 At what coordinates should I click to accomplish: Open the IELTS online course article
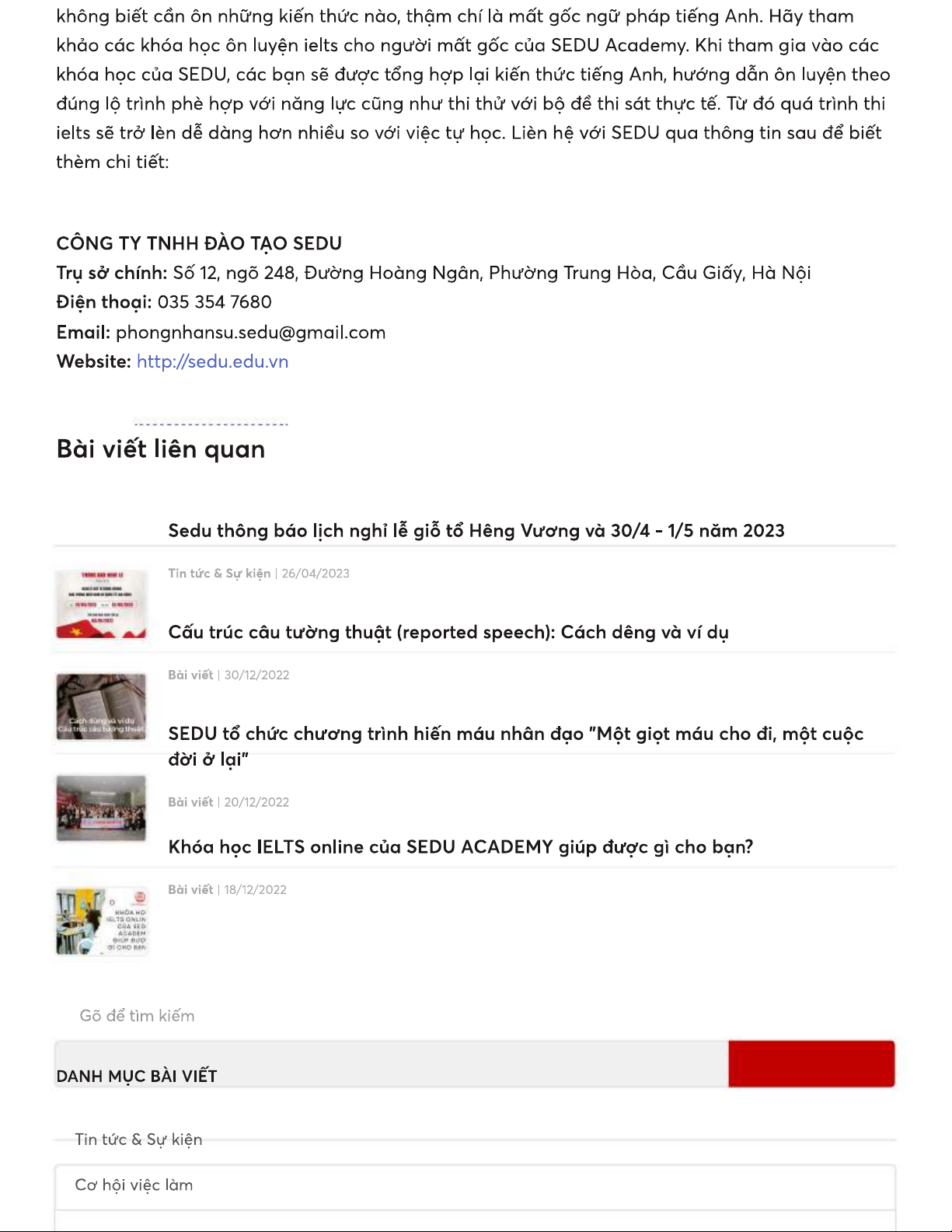pyautogui.click(x=461, y=847)
